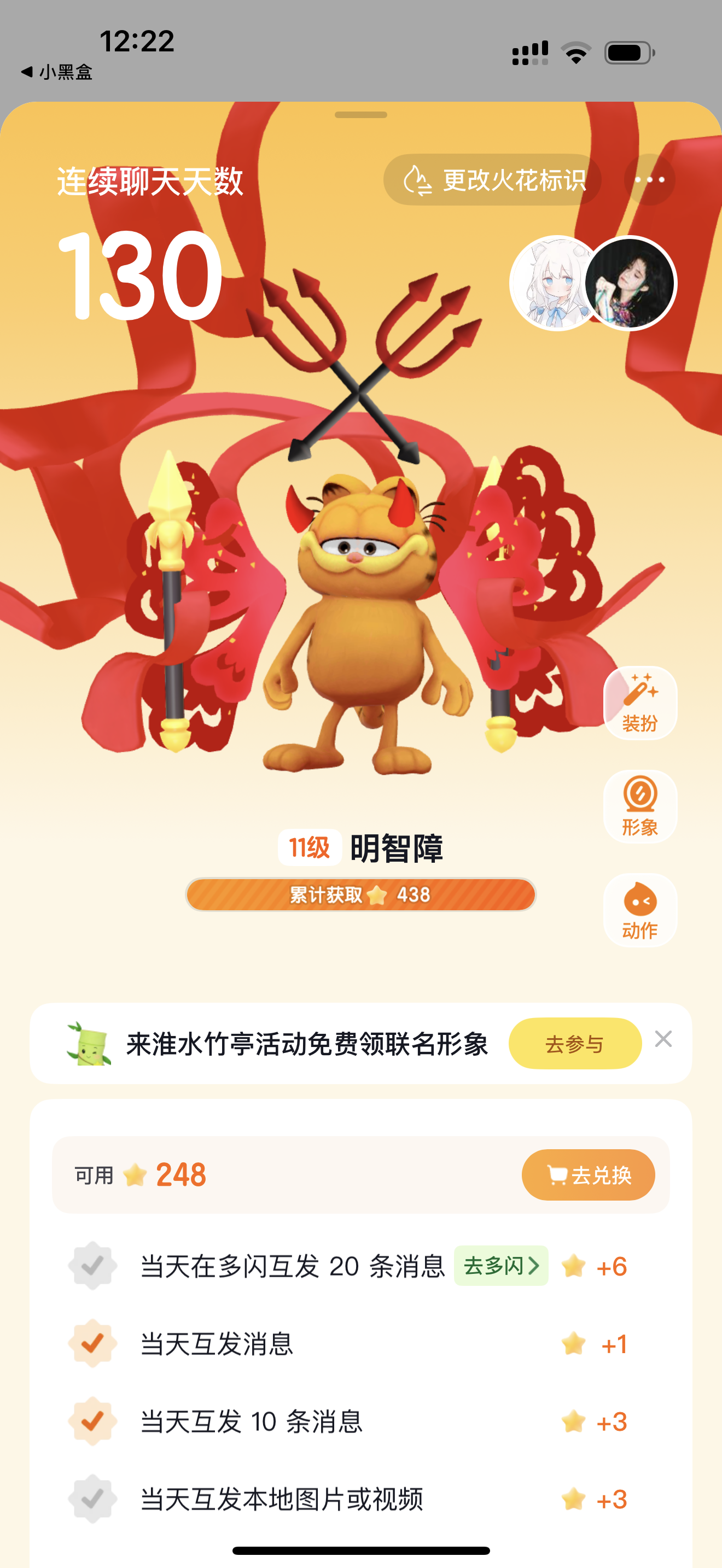Image resolution: width=722 pixels, height=1568 pixels.
Task: Tap the paired user avatars
Action: point(592,283)
